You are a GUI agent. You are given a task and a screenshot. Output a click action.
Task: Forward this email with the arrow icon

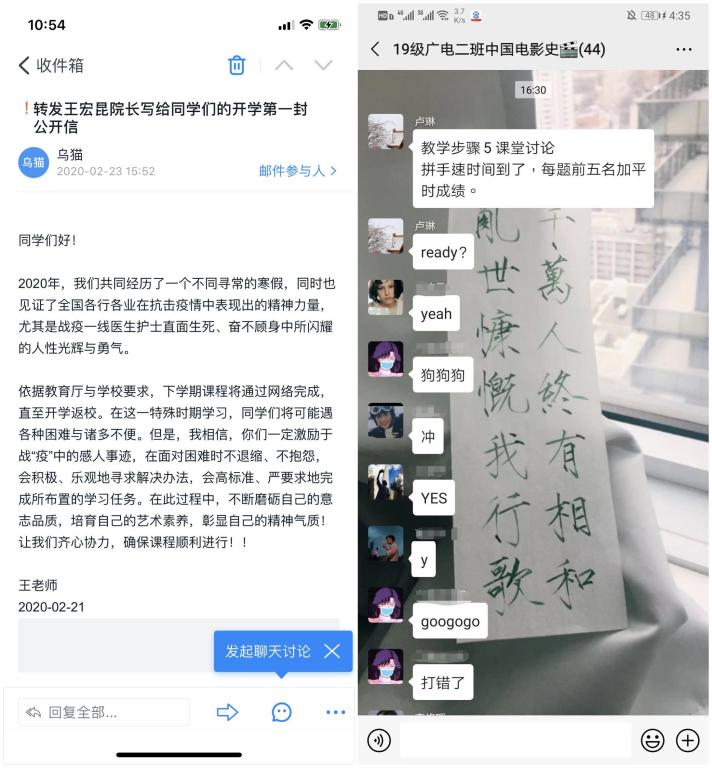point(228,712)
